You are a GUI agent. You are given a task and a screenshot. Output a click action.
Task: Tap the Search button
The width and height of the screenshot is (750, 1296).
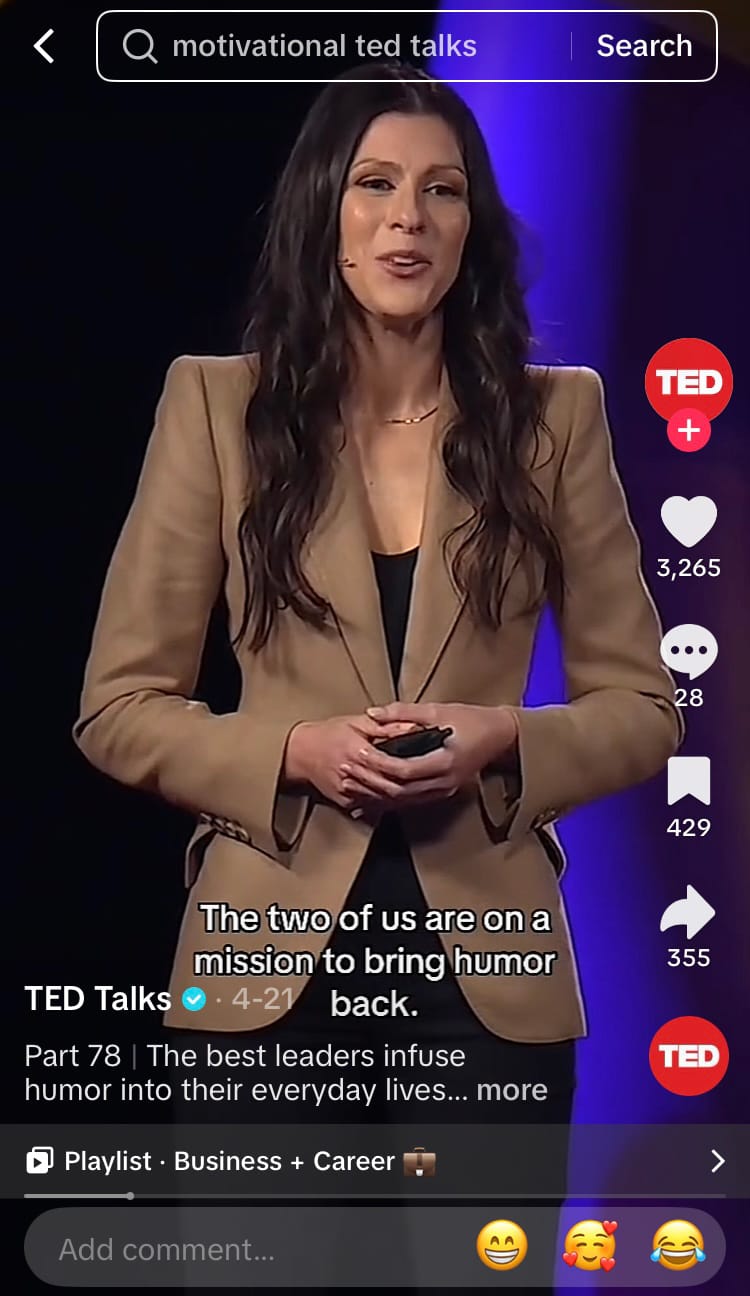click(644, 46)
